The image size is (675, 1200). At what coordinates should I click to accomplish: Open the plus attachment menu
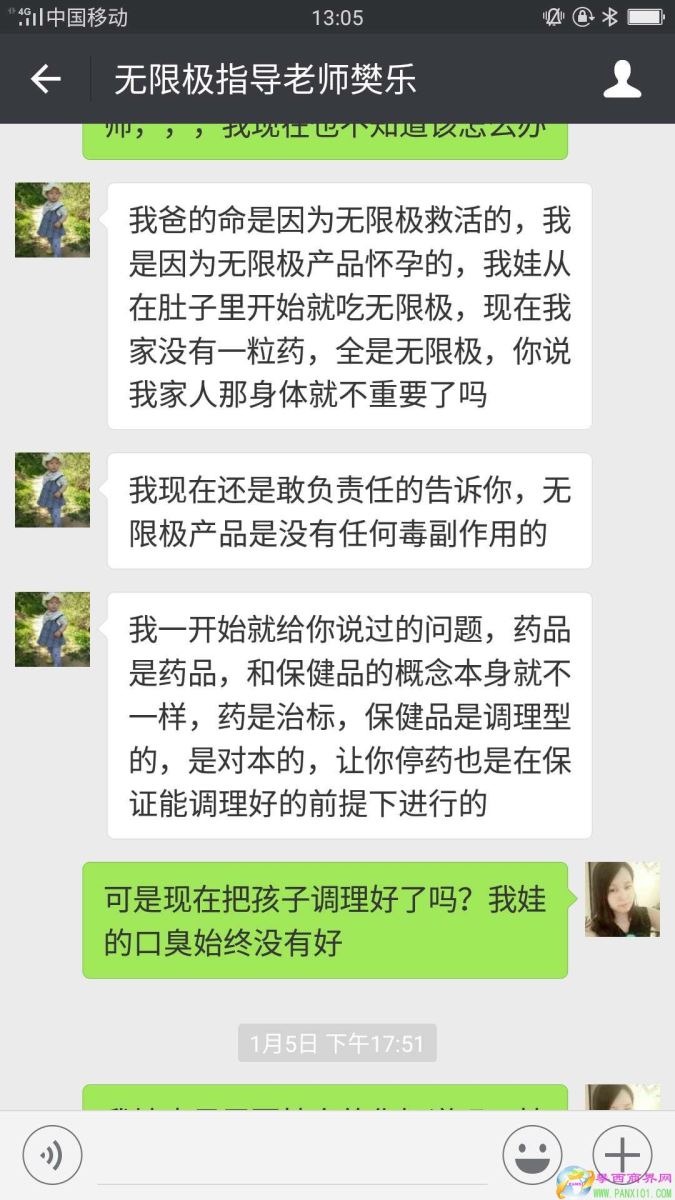click(x=622, y=1156)
